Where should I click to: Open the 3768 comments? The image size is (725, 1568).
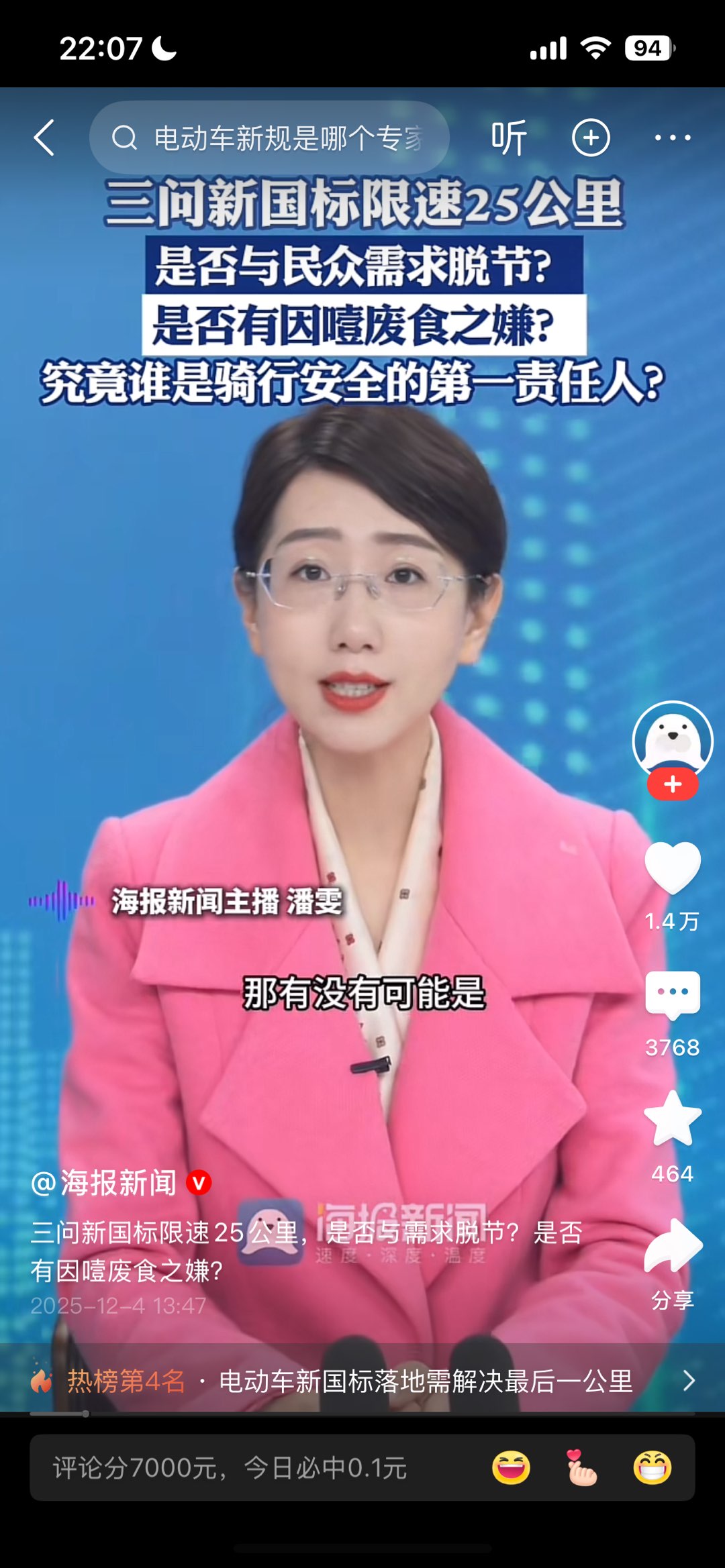point(672,994)
